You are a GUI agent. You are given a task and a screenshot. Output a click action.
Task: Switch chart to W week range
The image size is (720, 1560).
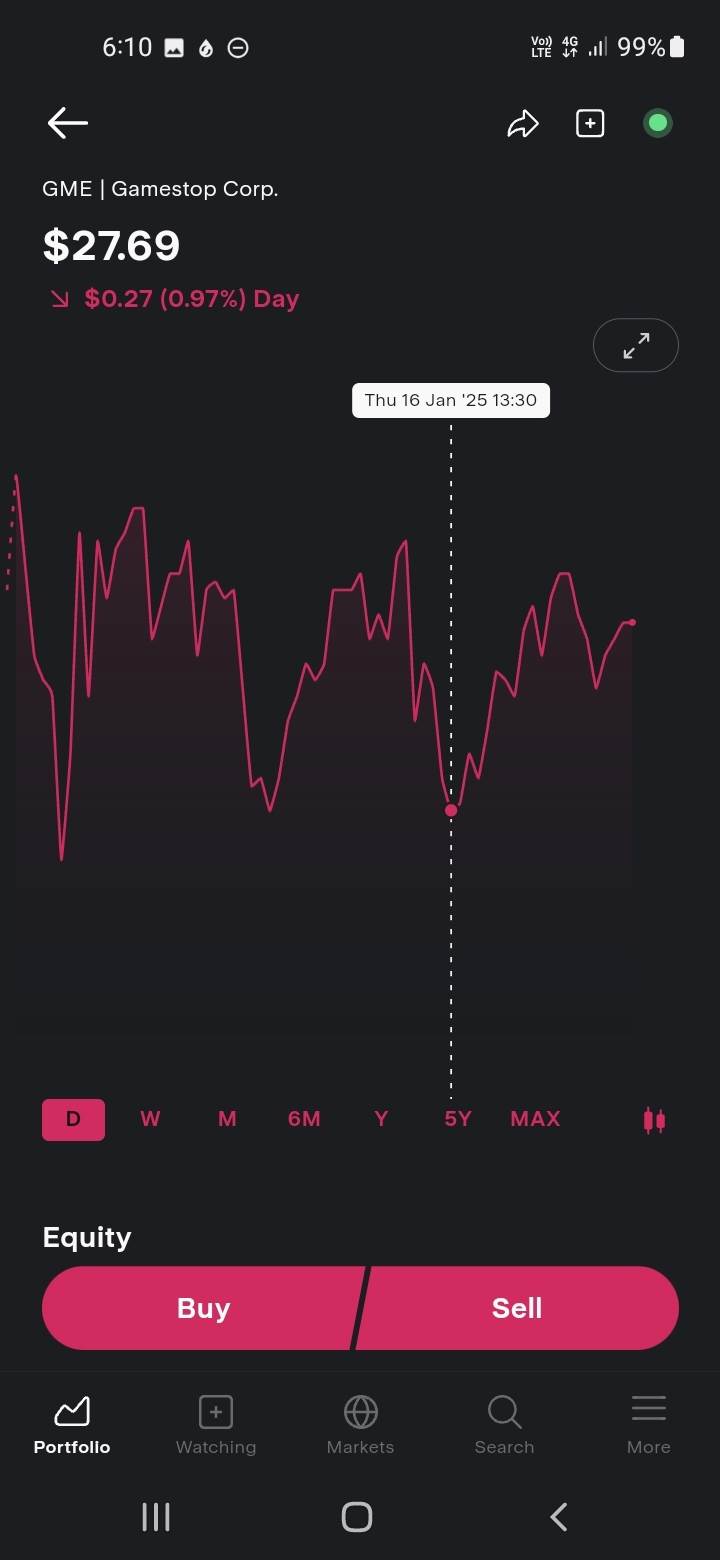150,1119
